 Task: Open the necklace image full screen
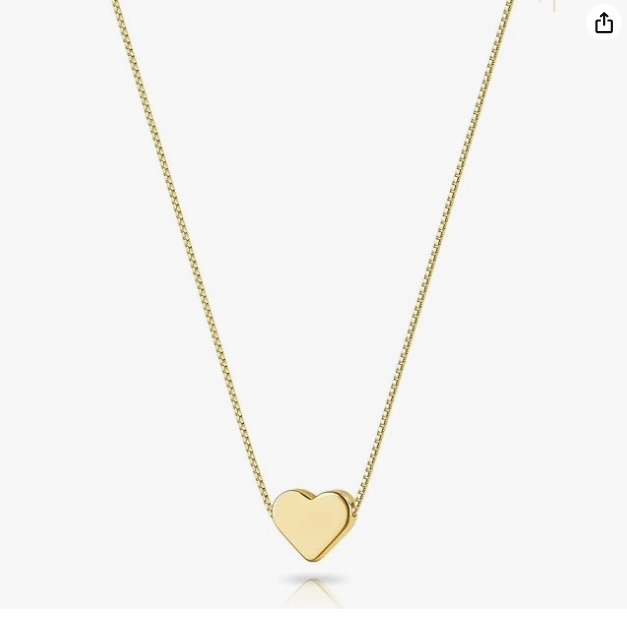312,320
